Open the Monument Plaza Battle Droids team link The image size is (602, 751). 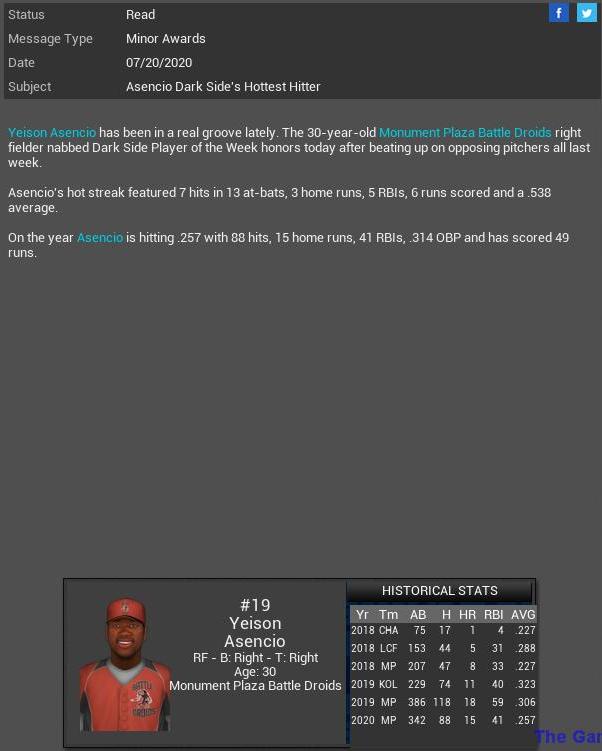point(465,133)
